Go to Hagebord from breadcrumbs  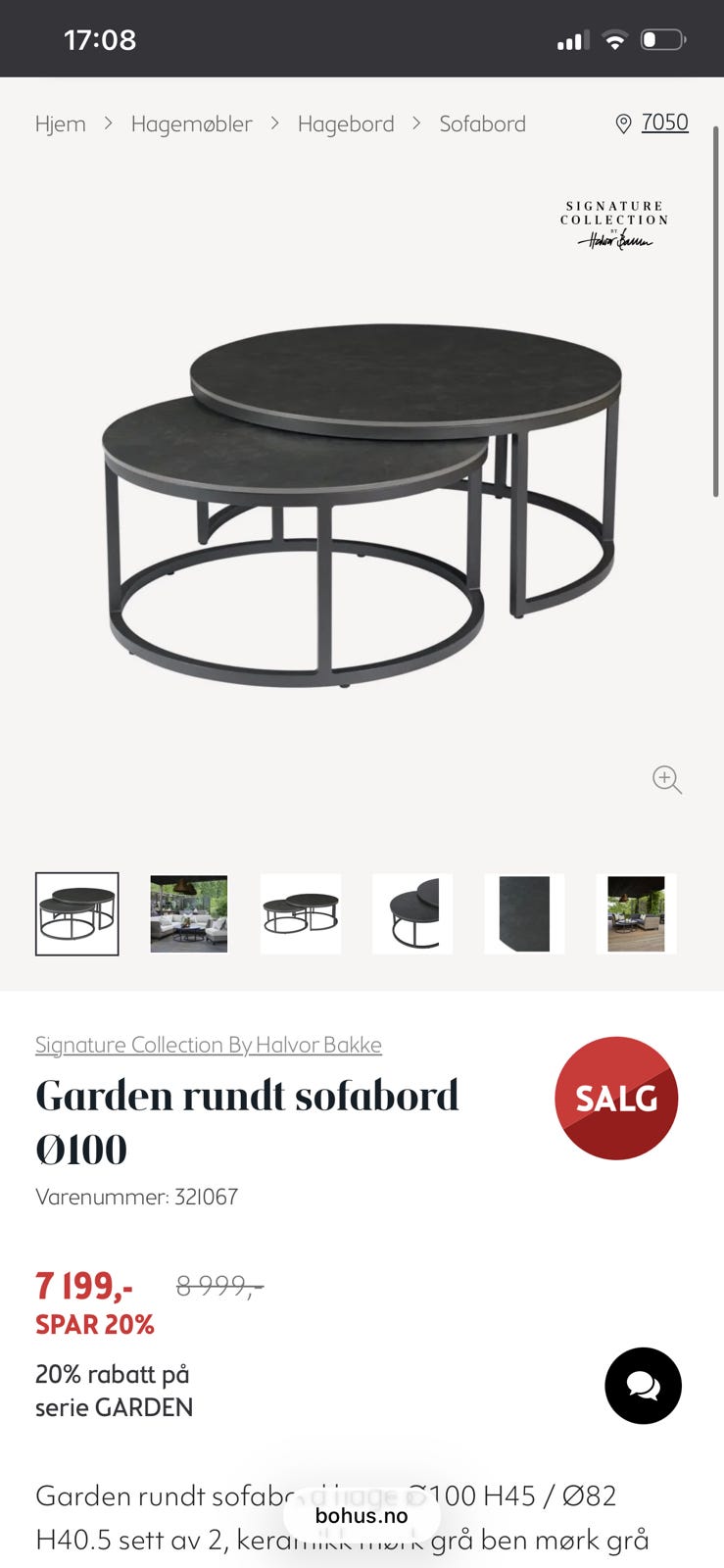(345, 123)
